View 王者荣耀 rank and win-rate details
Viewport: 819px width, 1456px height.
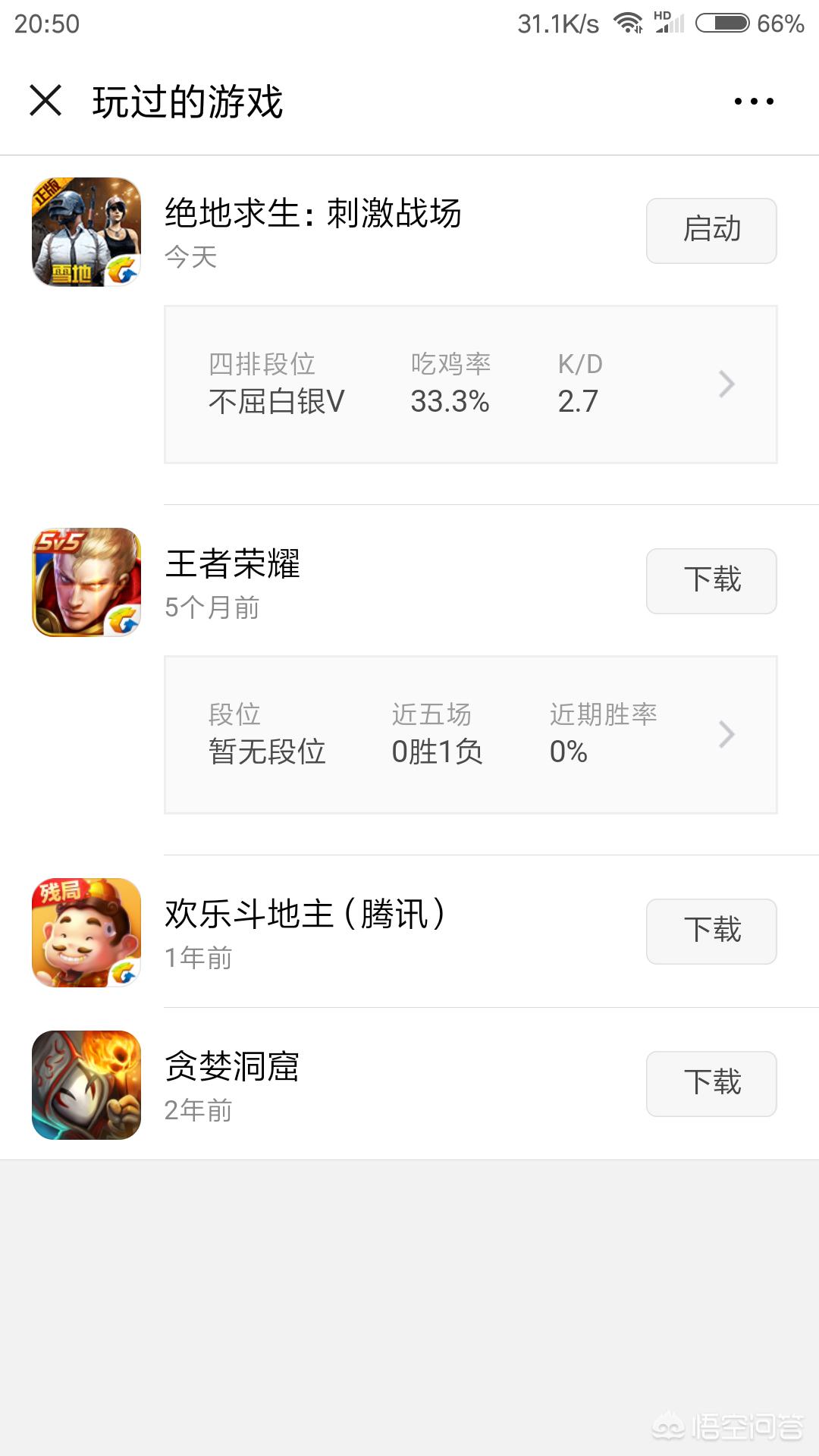pyautogui.click(x=470, y=735)
